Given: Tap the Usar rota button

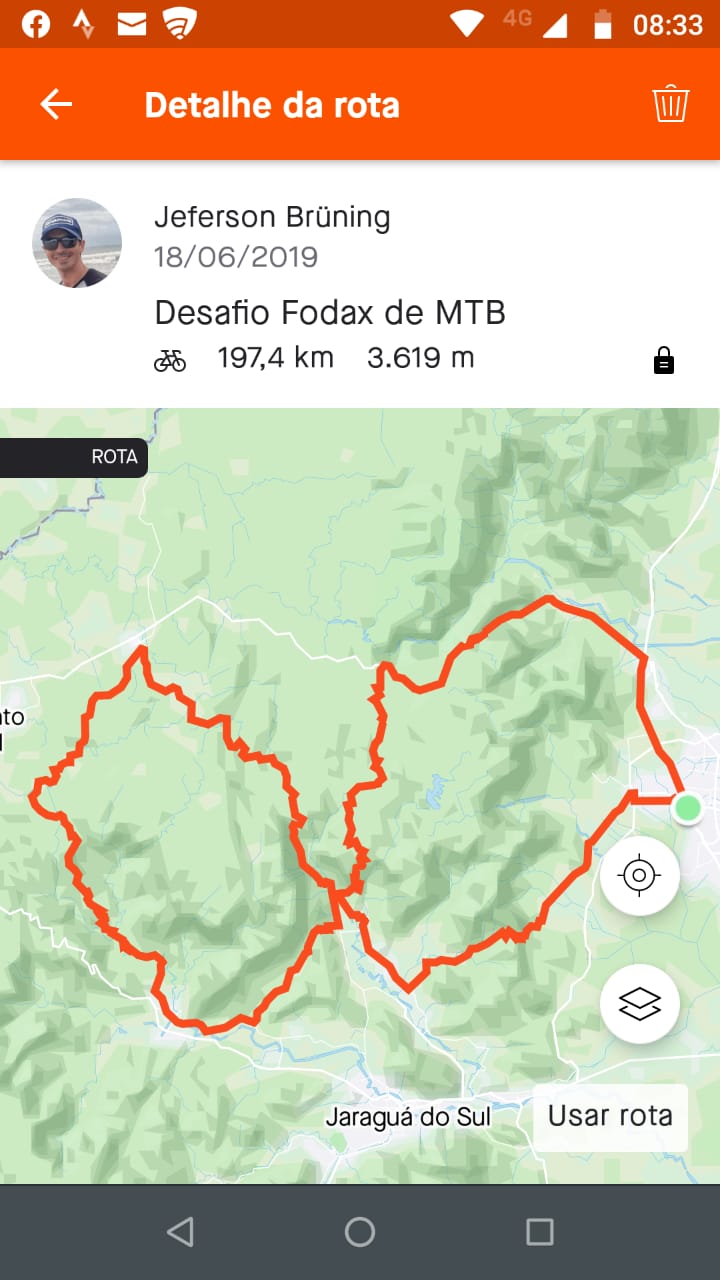Looking at the screenshot, I should coord(610,1116).
